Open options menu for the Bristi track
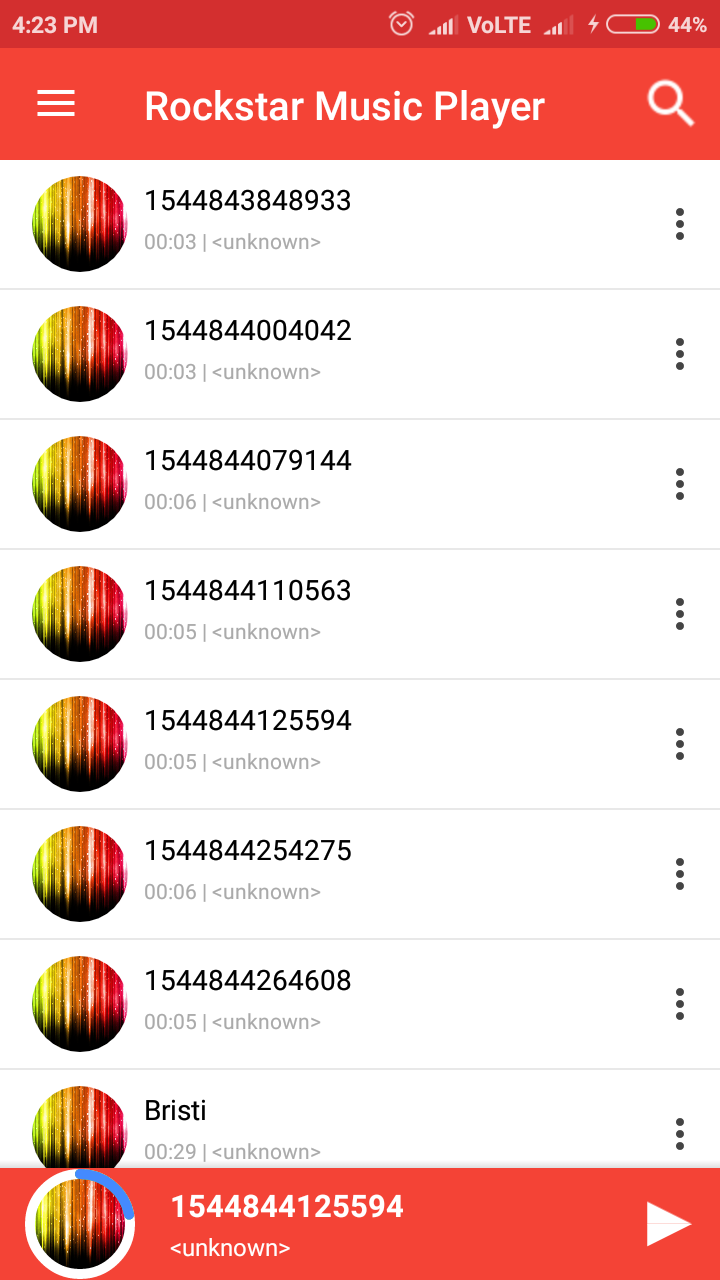The width and height of the screenshot is (720, 1280). click(679, 1134)
